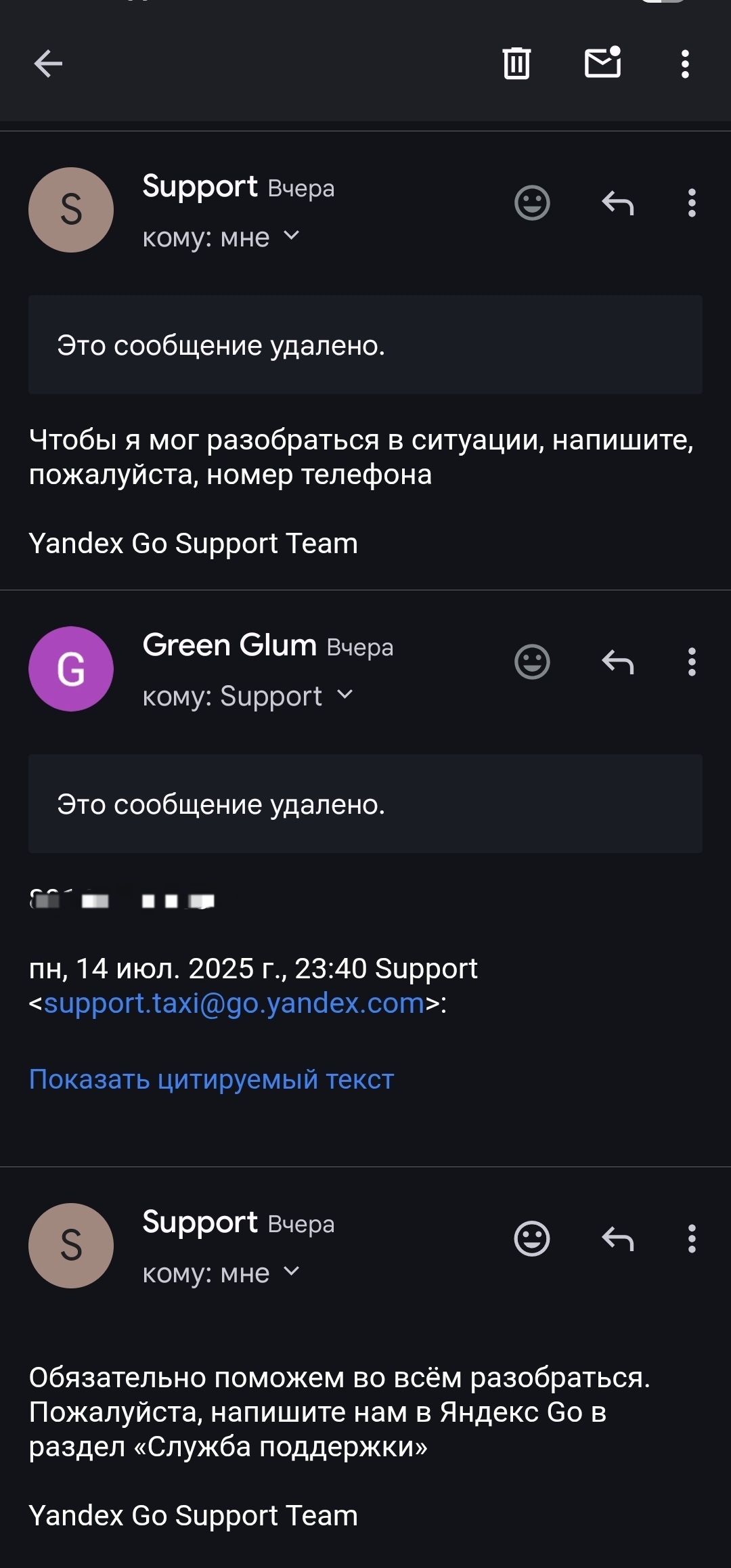This screenshot has width=731, height=1568.
Task: Add emoji reaction to last Support message
Action: 532,1239
